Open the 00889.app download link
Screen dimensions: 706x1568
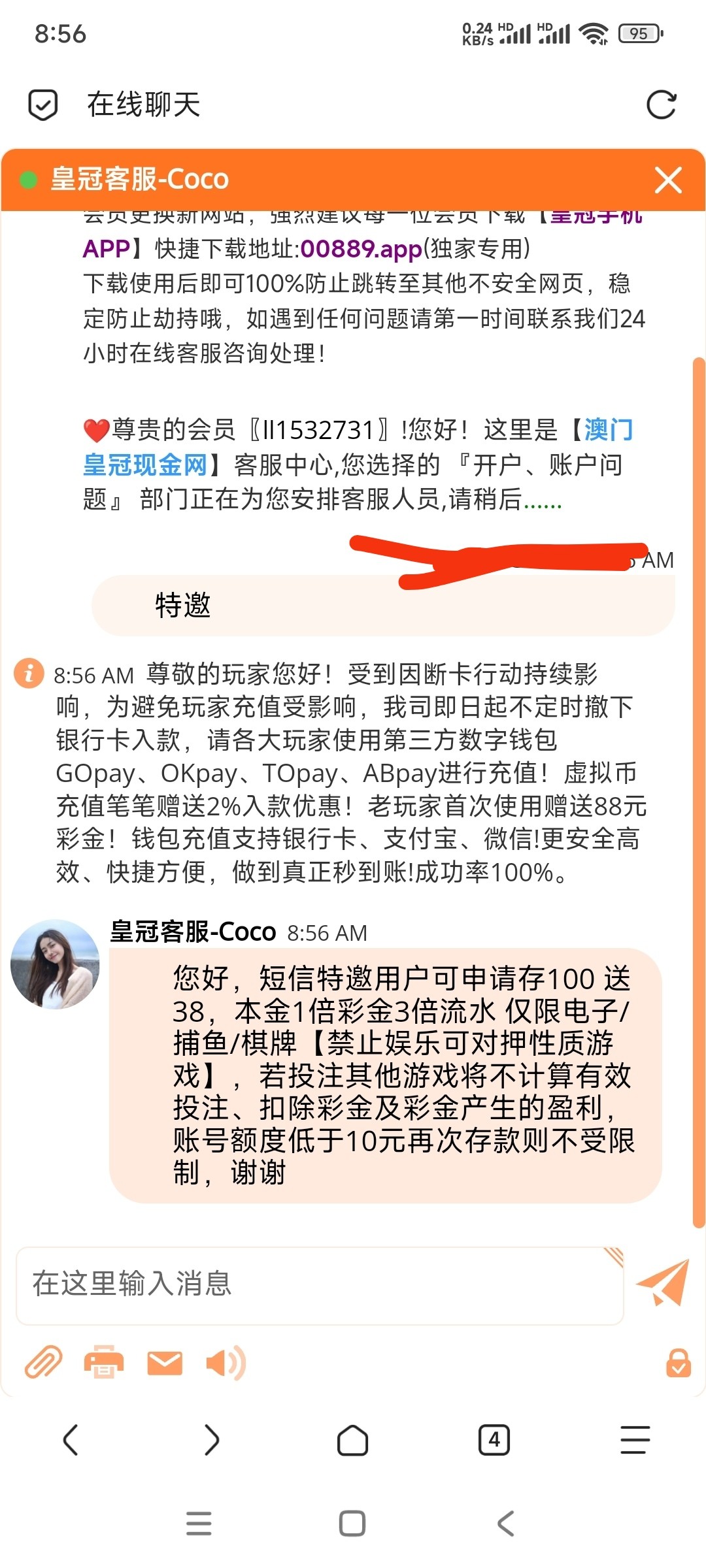coord(361,249)
